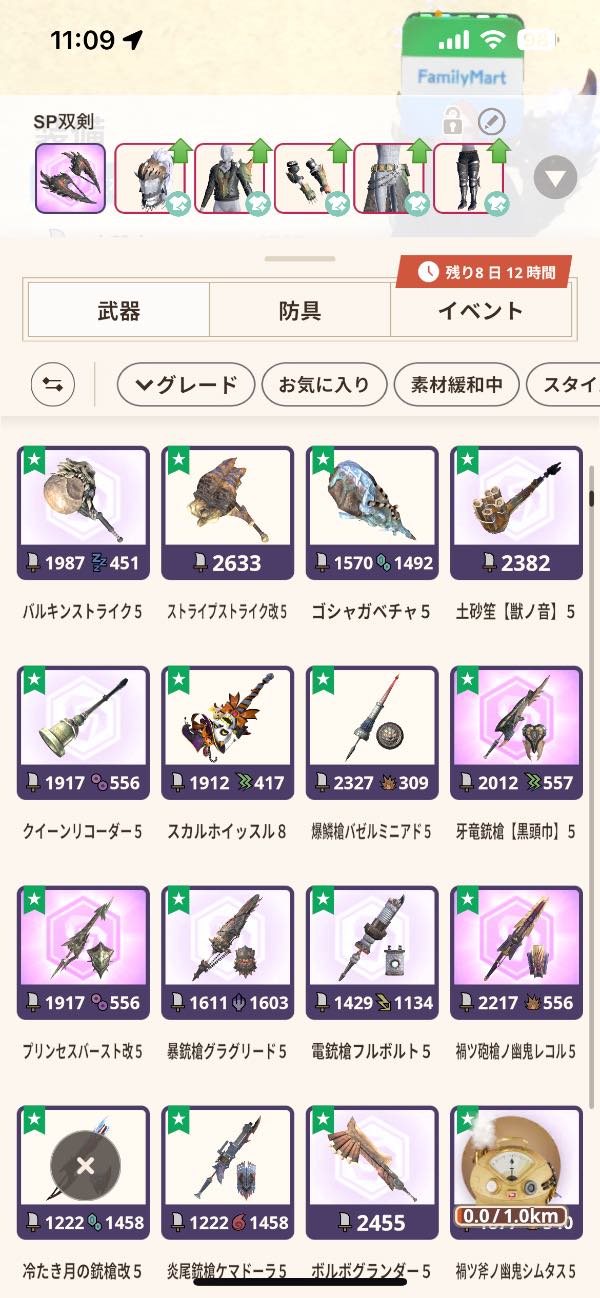
Task: Switch to the 武器 tab
Action: tap(118, 311)
